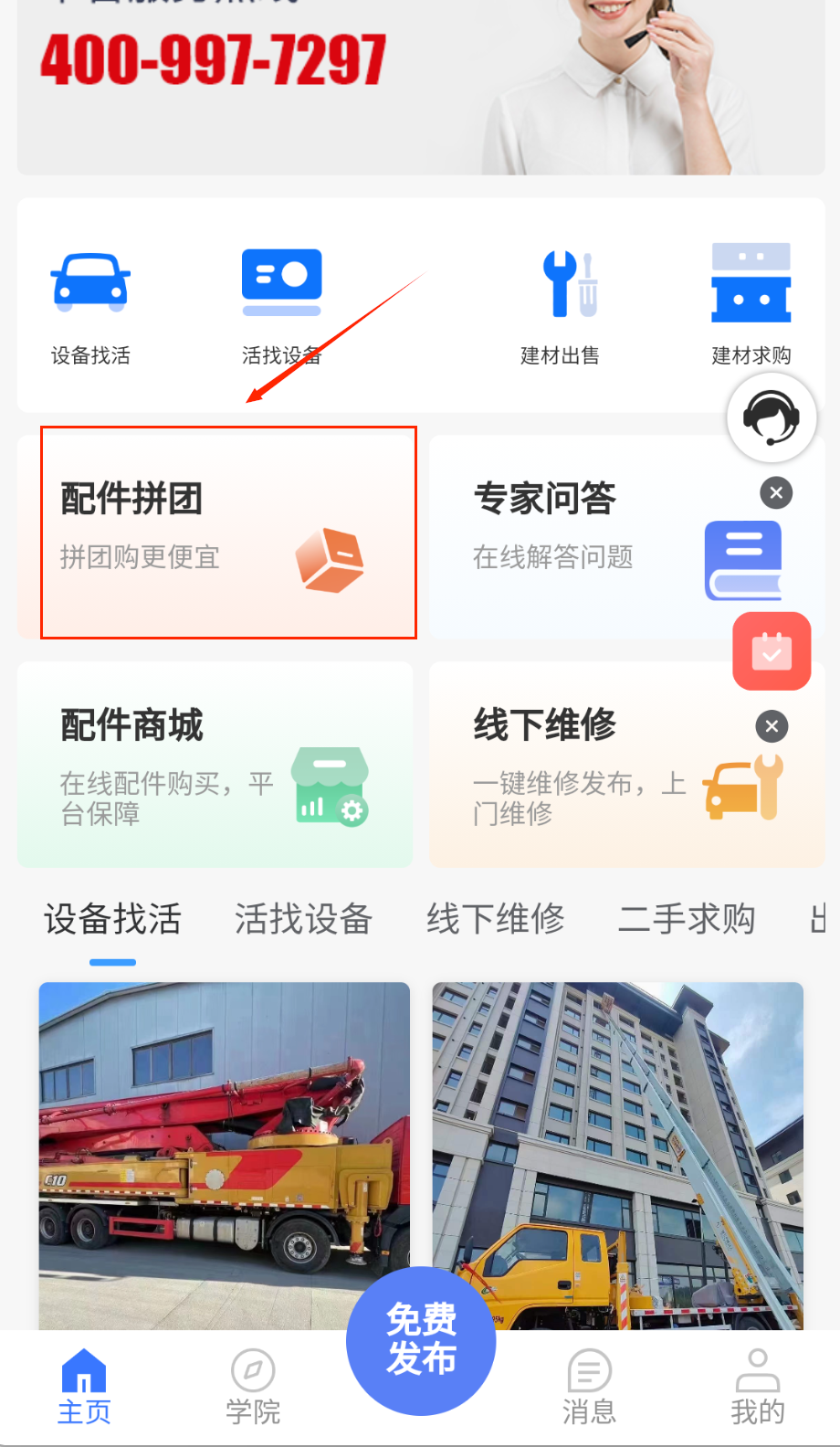
Task: Open the 消息 messages tab
Action: pyautogui.click(x=589, y=1387)
